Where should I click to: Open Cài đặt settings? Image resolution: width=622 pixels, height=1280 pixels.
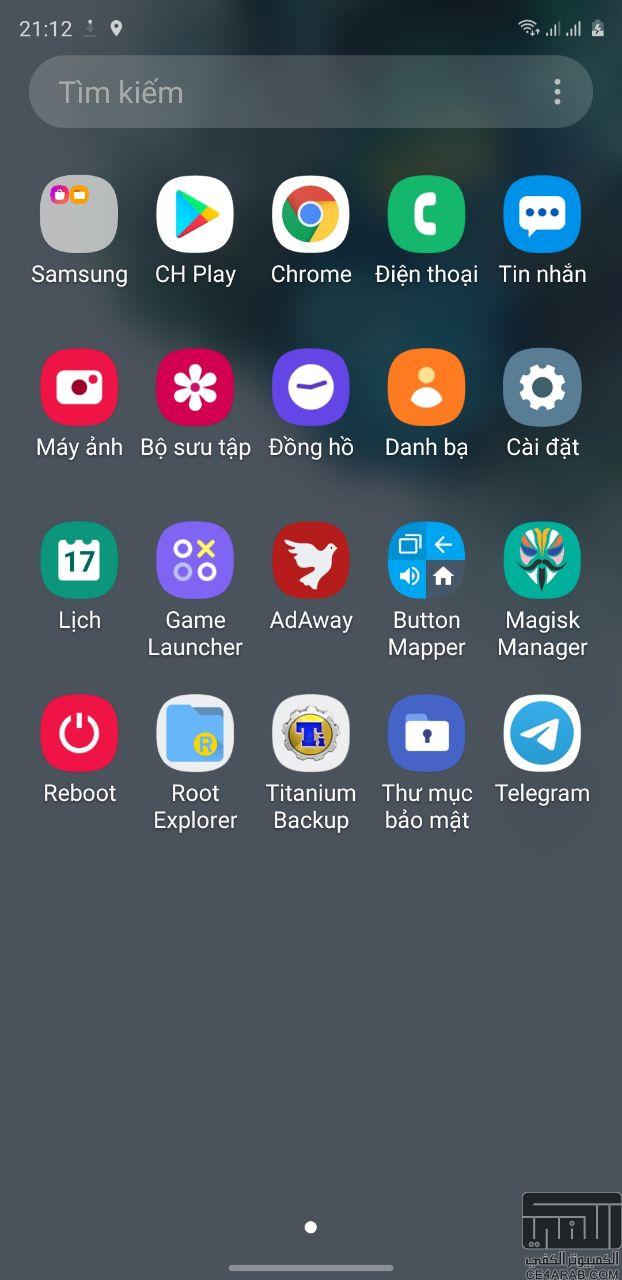pyautogui.click(x=542, y=388)
